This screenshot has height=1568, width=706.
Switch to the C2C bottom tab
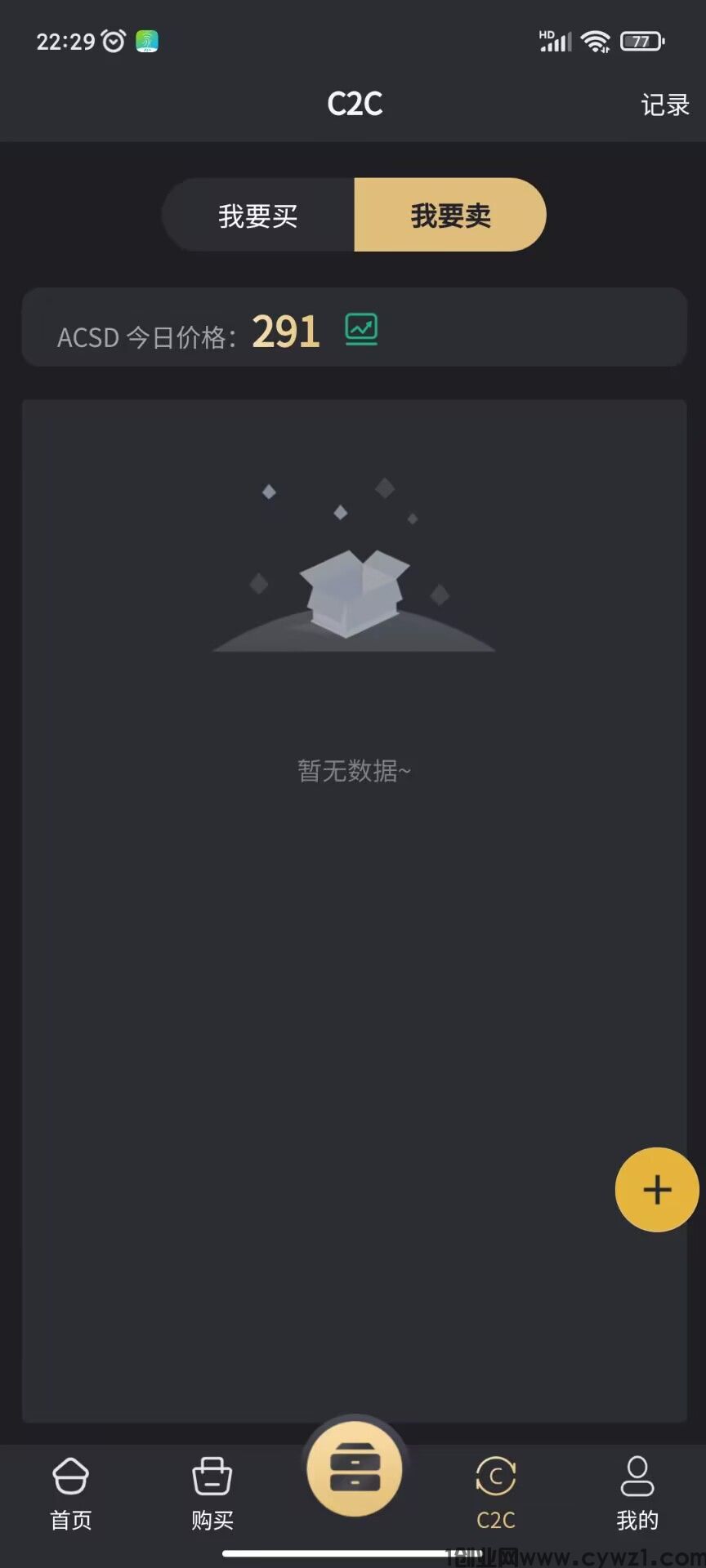pos(496,1494)
